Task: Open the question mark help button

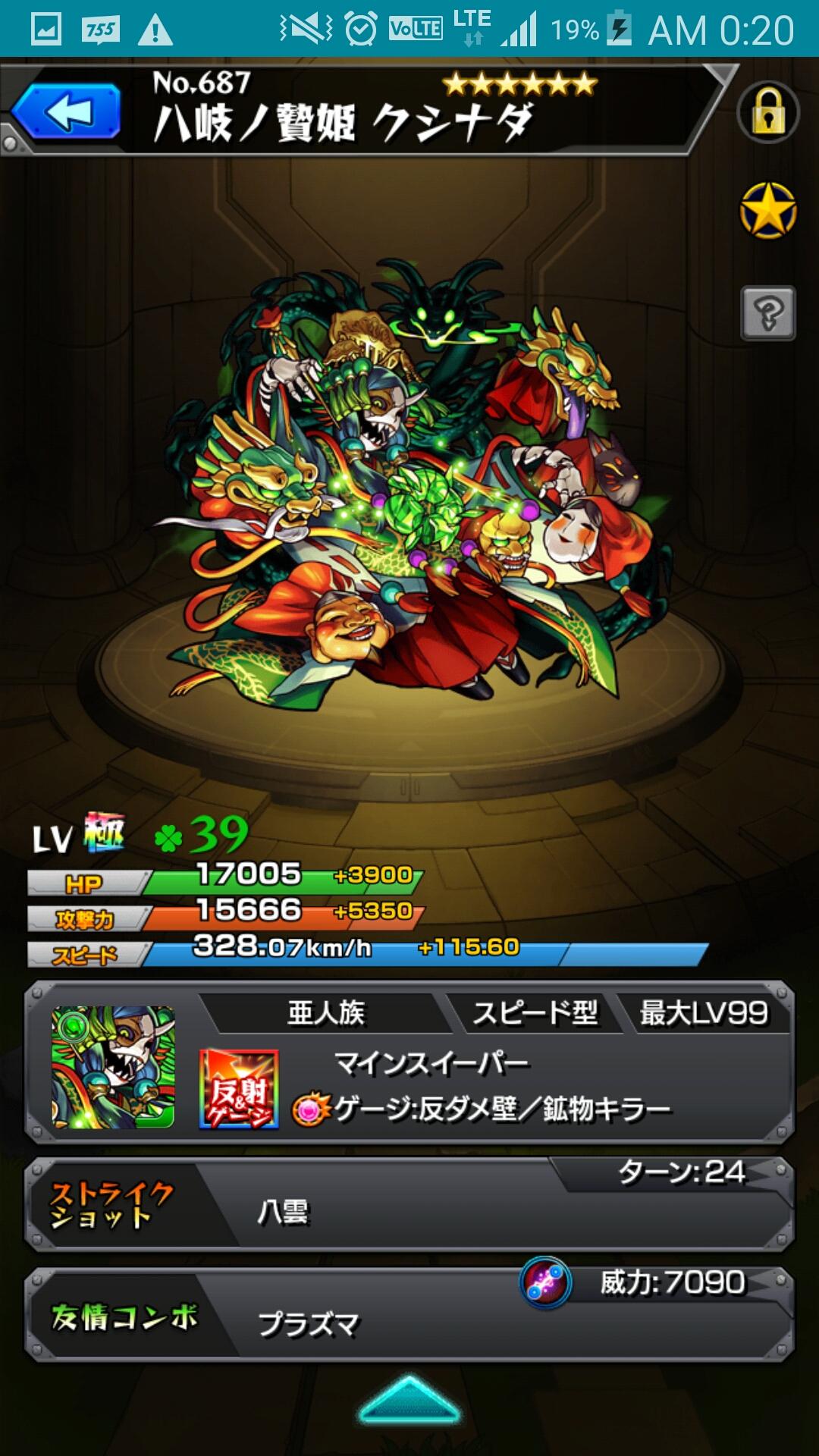Action: click(x=768, y=312)
